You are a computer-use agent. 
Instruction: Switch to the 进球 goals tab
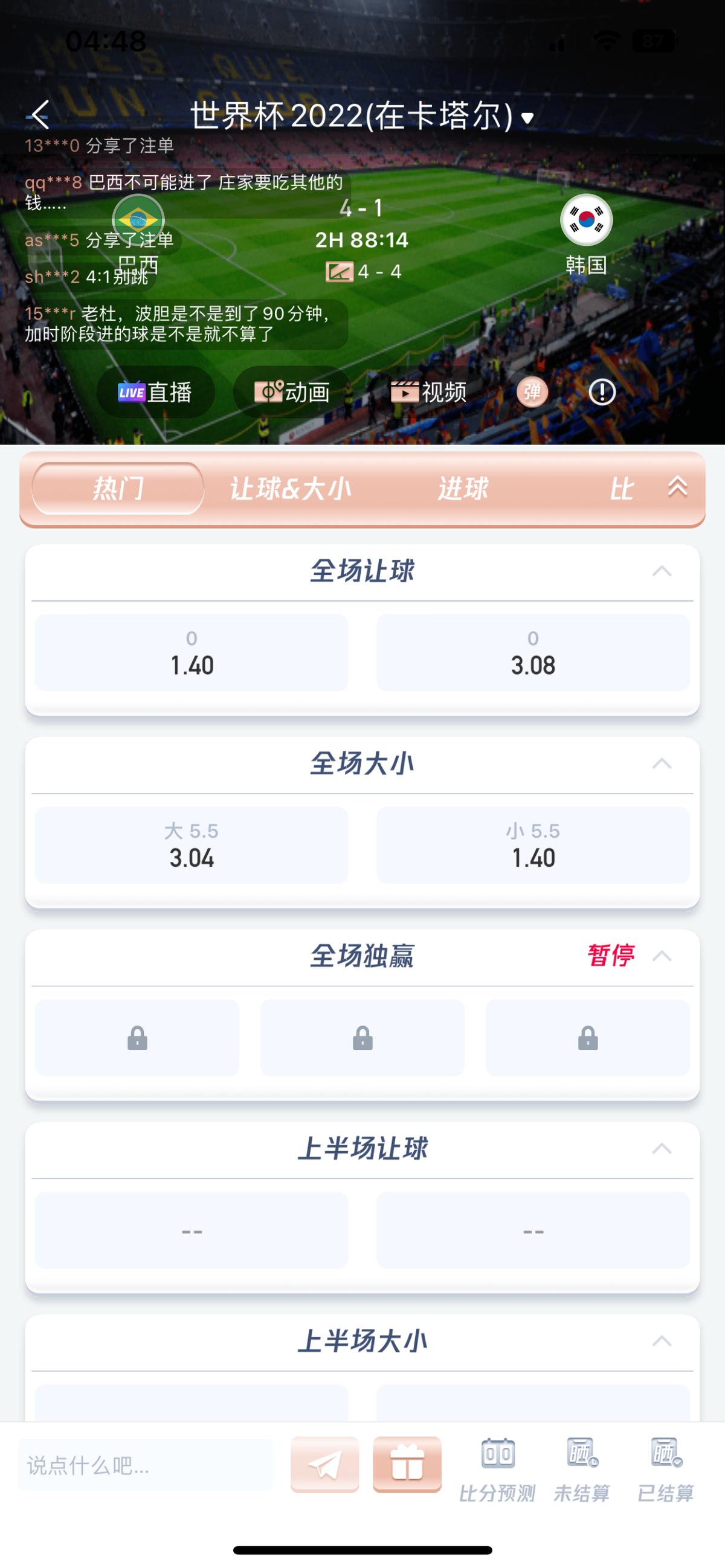[464, 489]
